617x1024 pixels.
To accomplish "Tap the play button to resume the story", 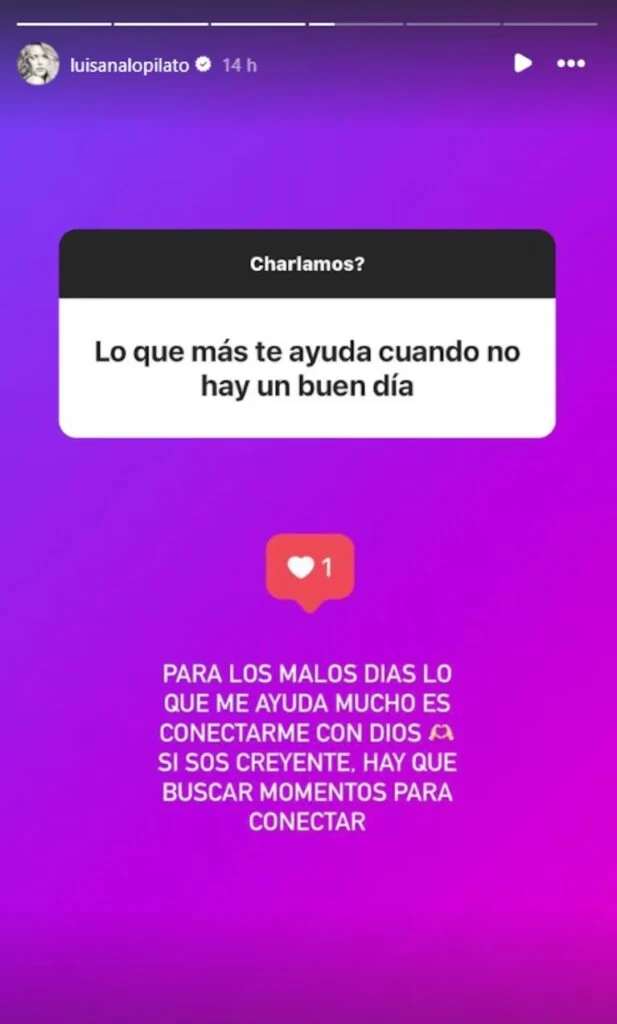I will pos(522,63).
